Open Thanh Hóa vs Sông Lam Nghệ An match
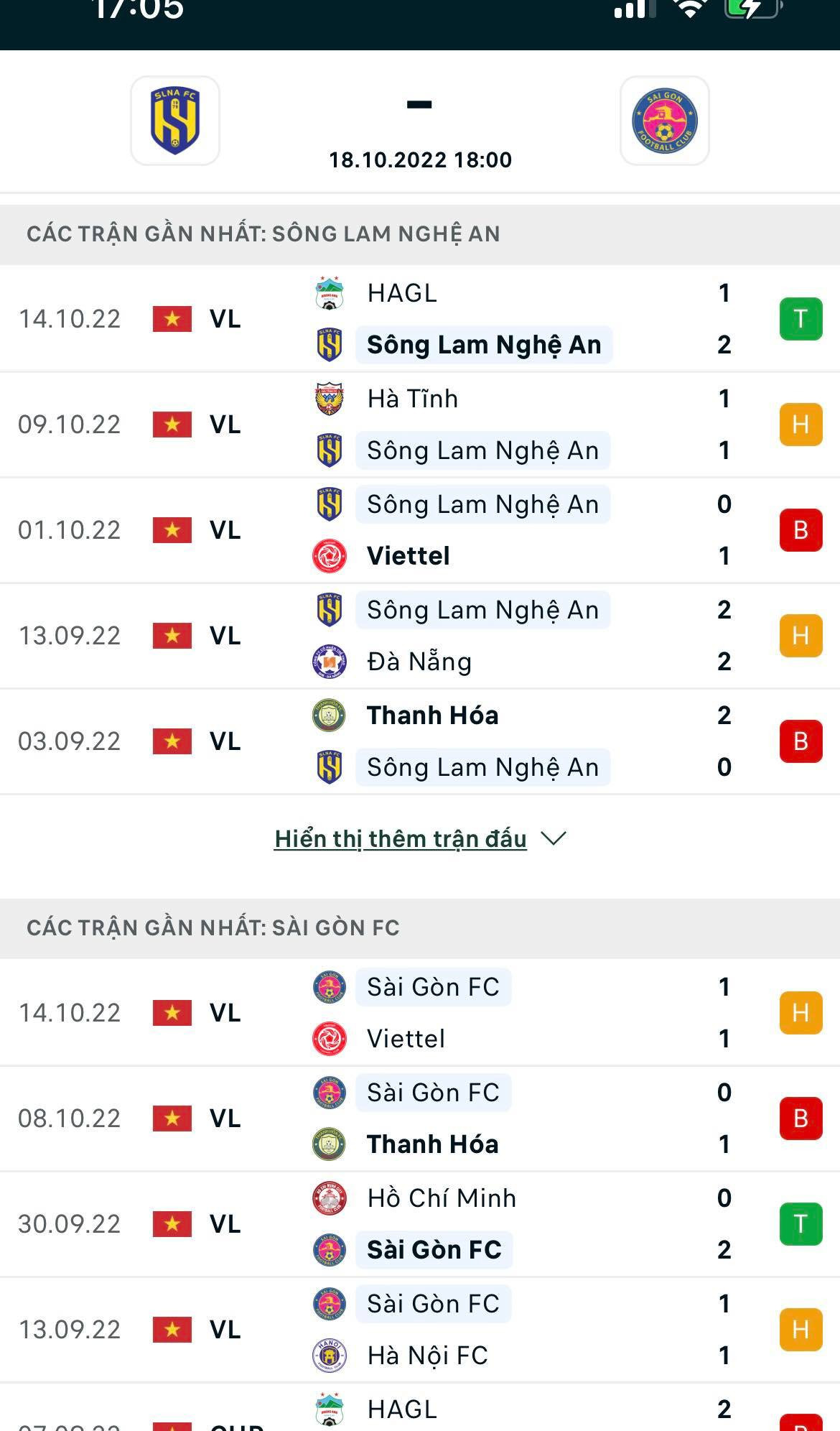The height and width of the screenshot is (1431, 840). [x=419, y=741]
